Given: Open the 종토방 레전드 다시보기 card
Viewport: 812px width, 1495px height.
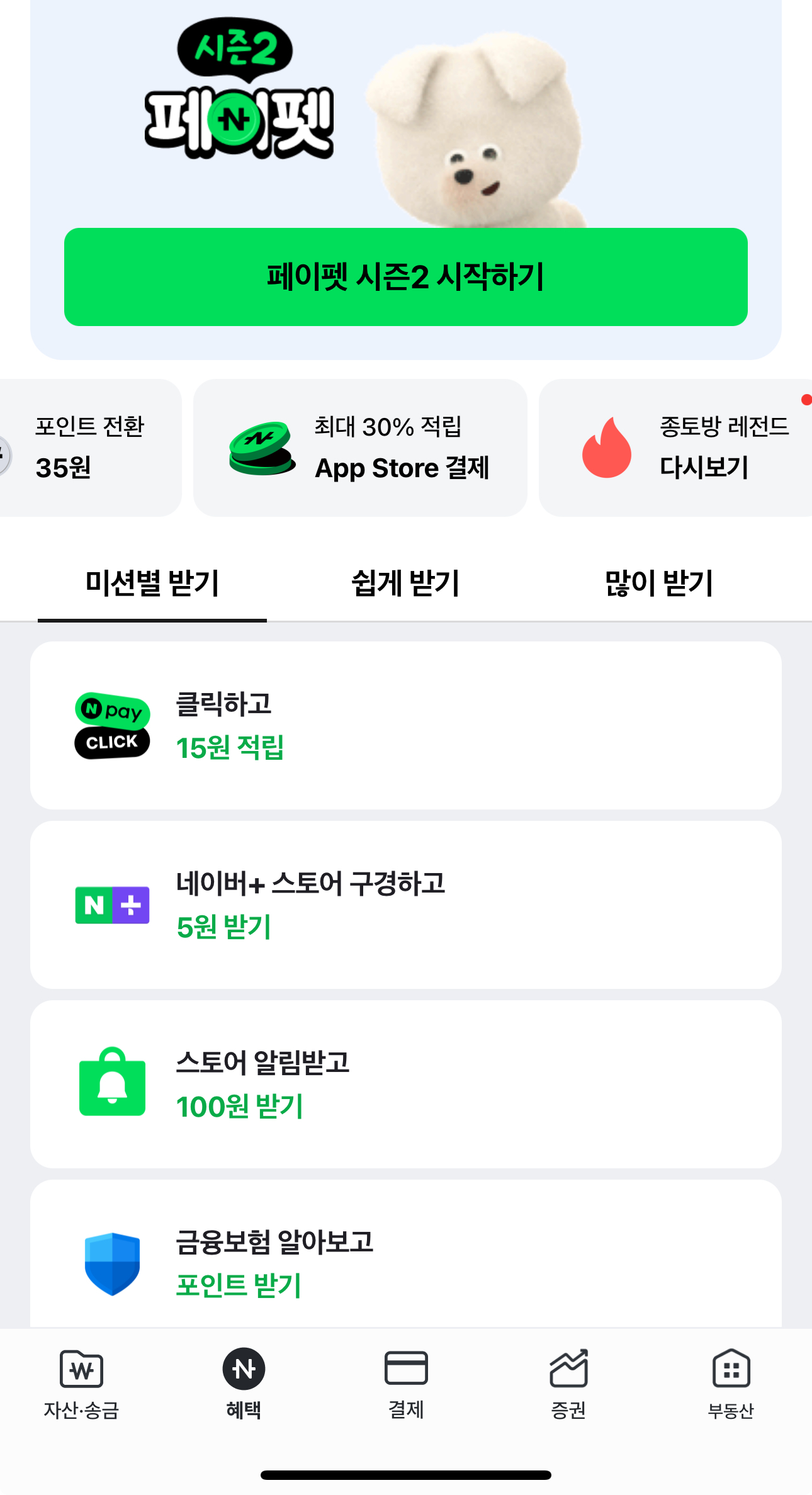Looking at the screenshot, I should (x=675, y=448).
